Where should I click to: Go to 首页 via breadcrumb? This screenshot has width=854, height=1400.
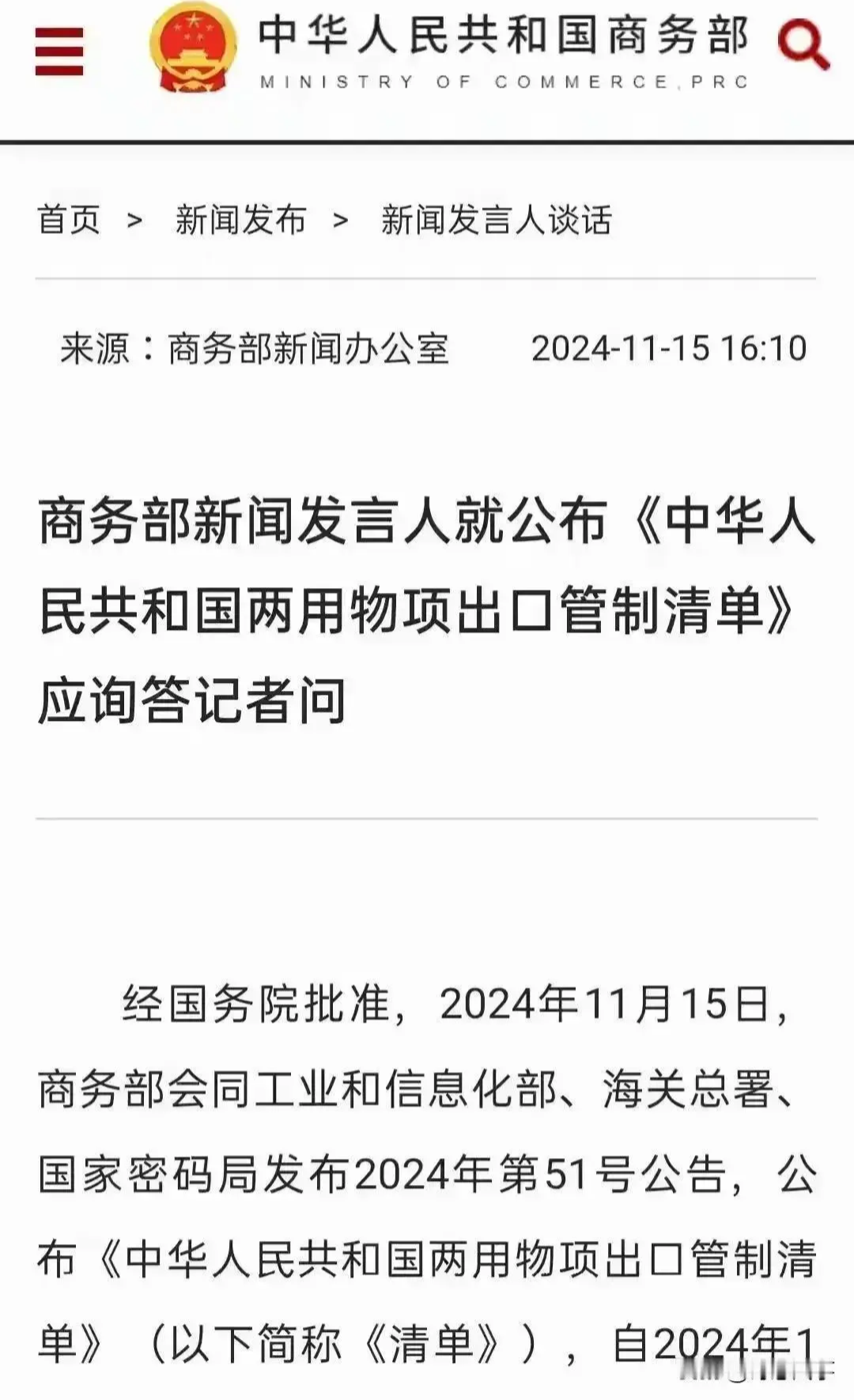[x=70, y=220]
